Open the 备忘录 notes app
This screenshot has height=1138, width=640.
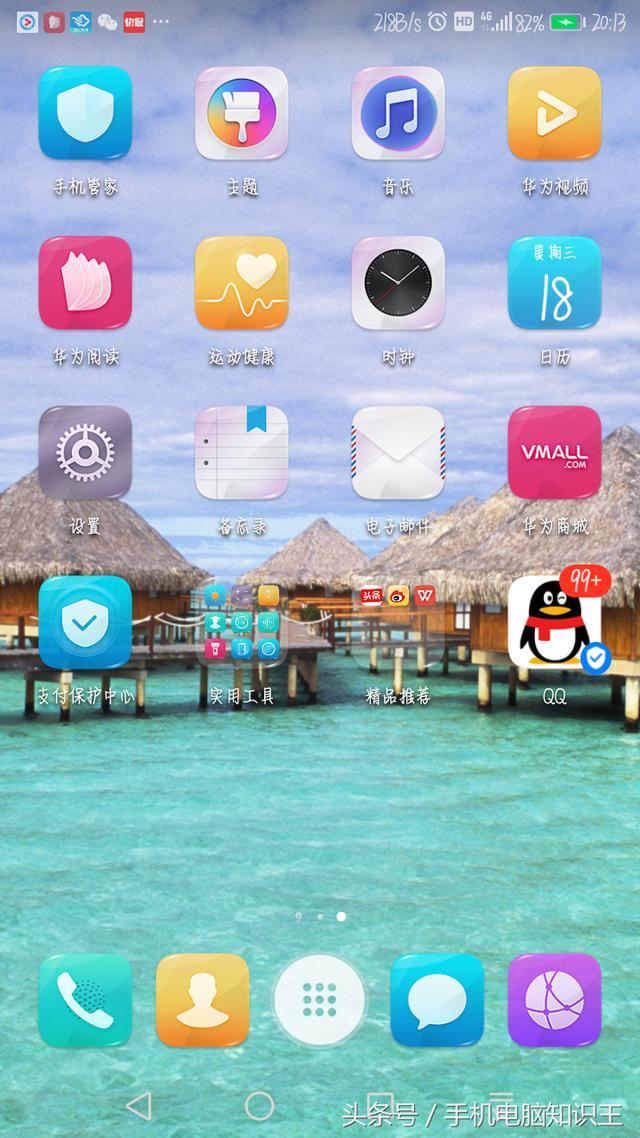(x=241, y=452)
